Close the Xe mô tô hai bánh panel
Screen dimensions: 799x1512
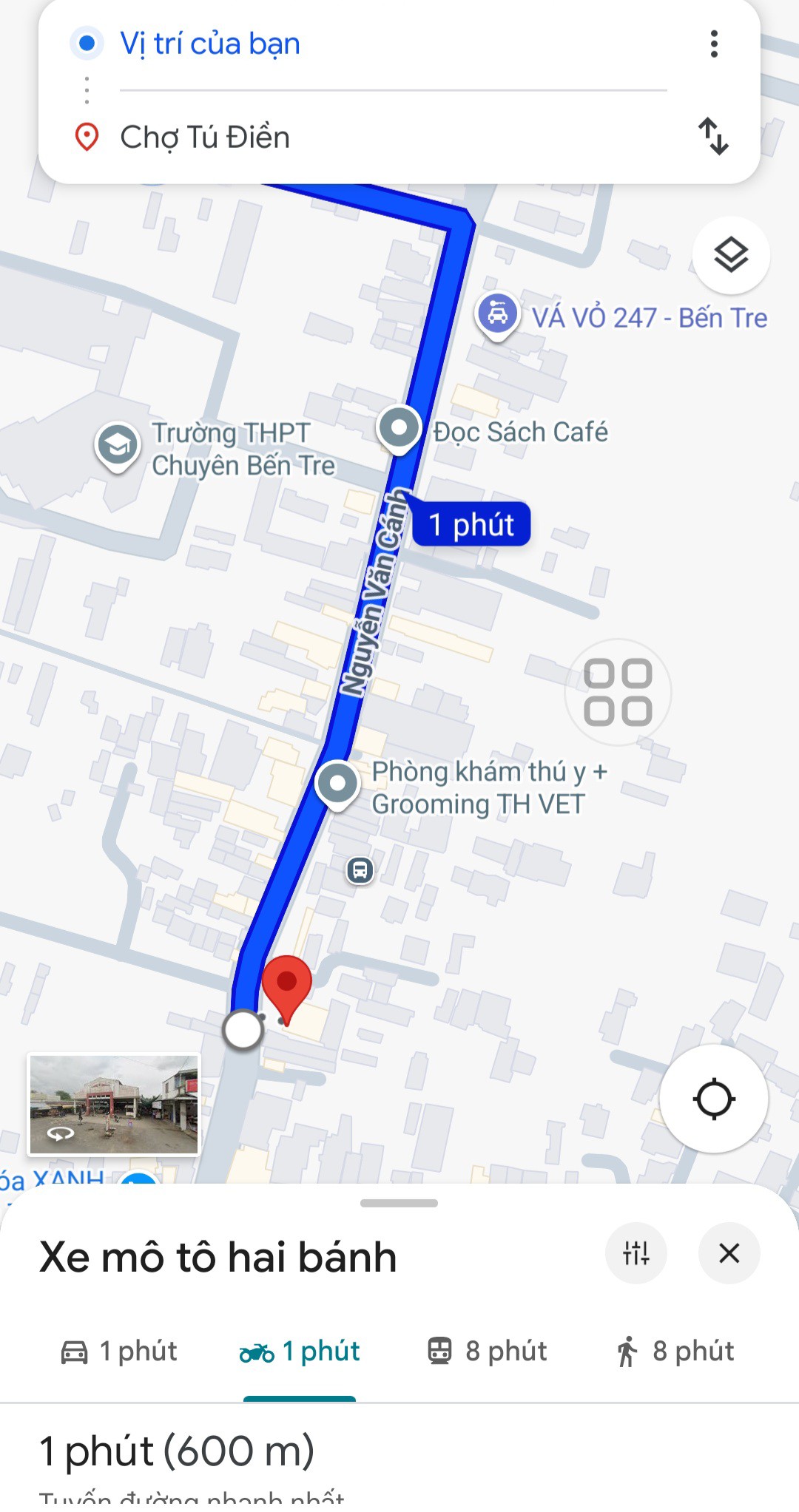click(x=729, y=1254)
